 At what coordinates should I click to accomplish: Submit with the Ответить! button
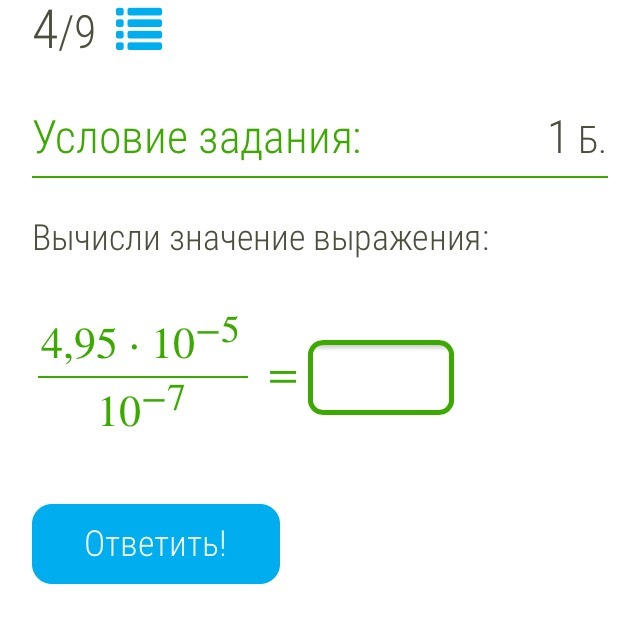[156, 544]
